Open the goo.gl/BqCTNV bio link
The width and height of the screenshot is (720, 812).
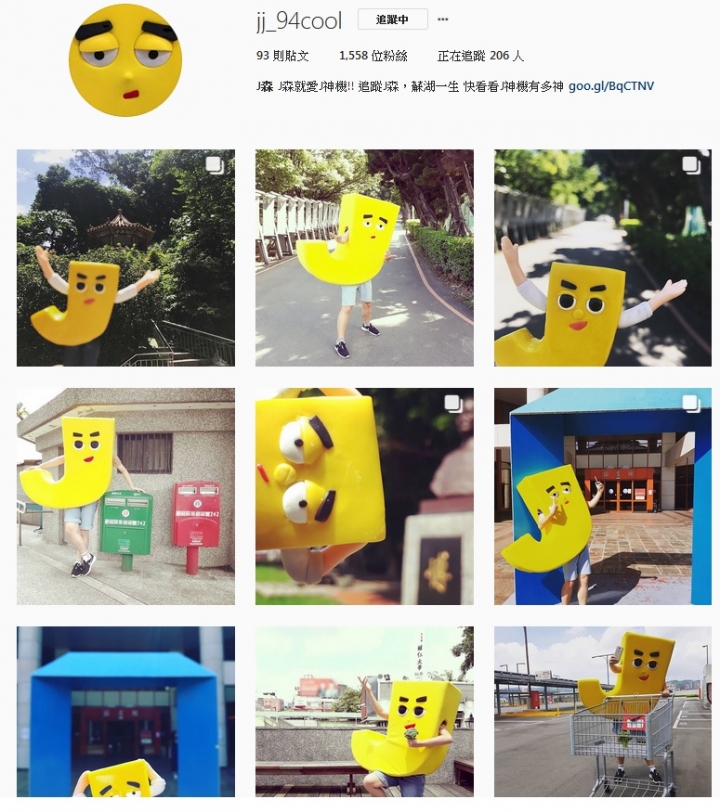click(x=611, y=86)
